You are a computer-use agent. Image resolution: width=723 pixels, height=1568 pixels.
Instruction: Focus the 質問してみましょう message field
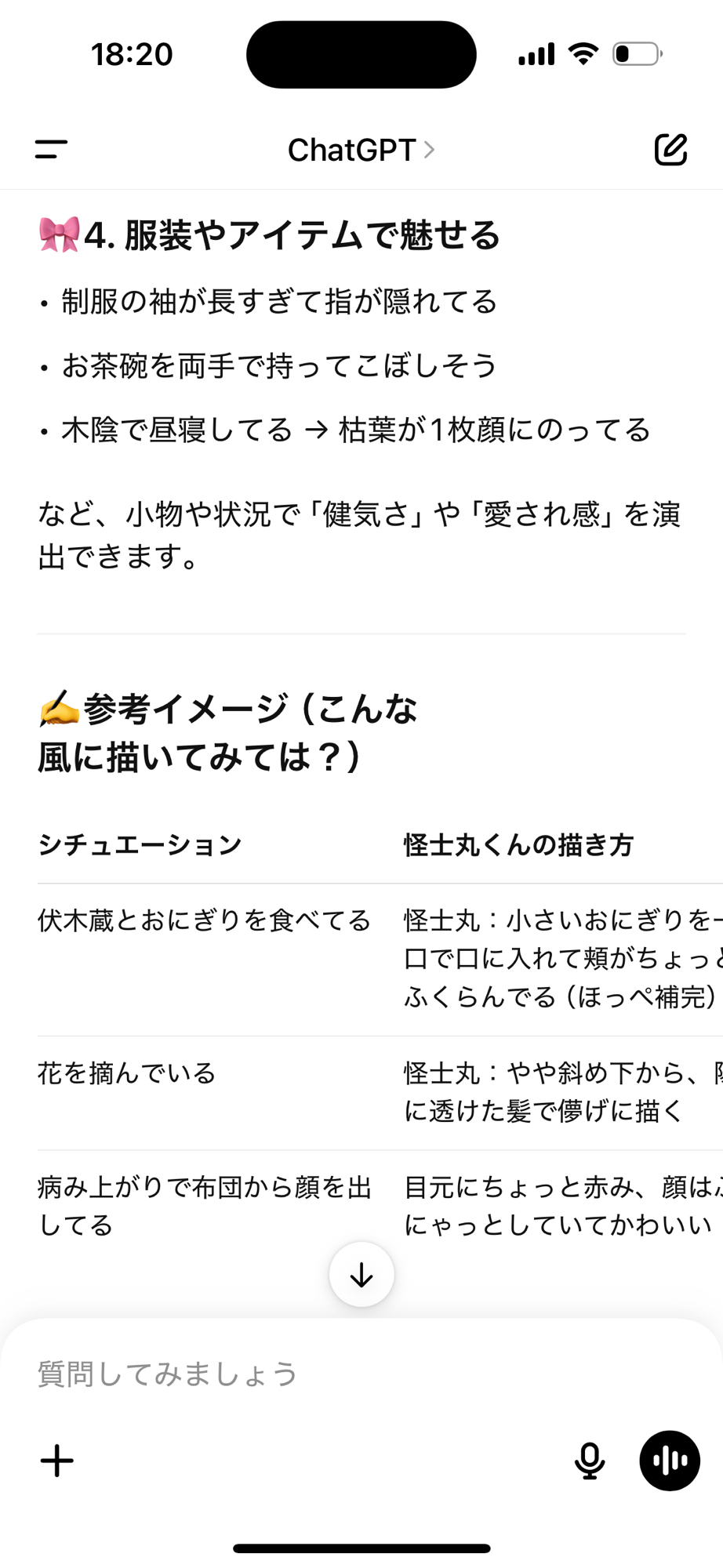pyautogui.click(x=314, y=1374)
